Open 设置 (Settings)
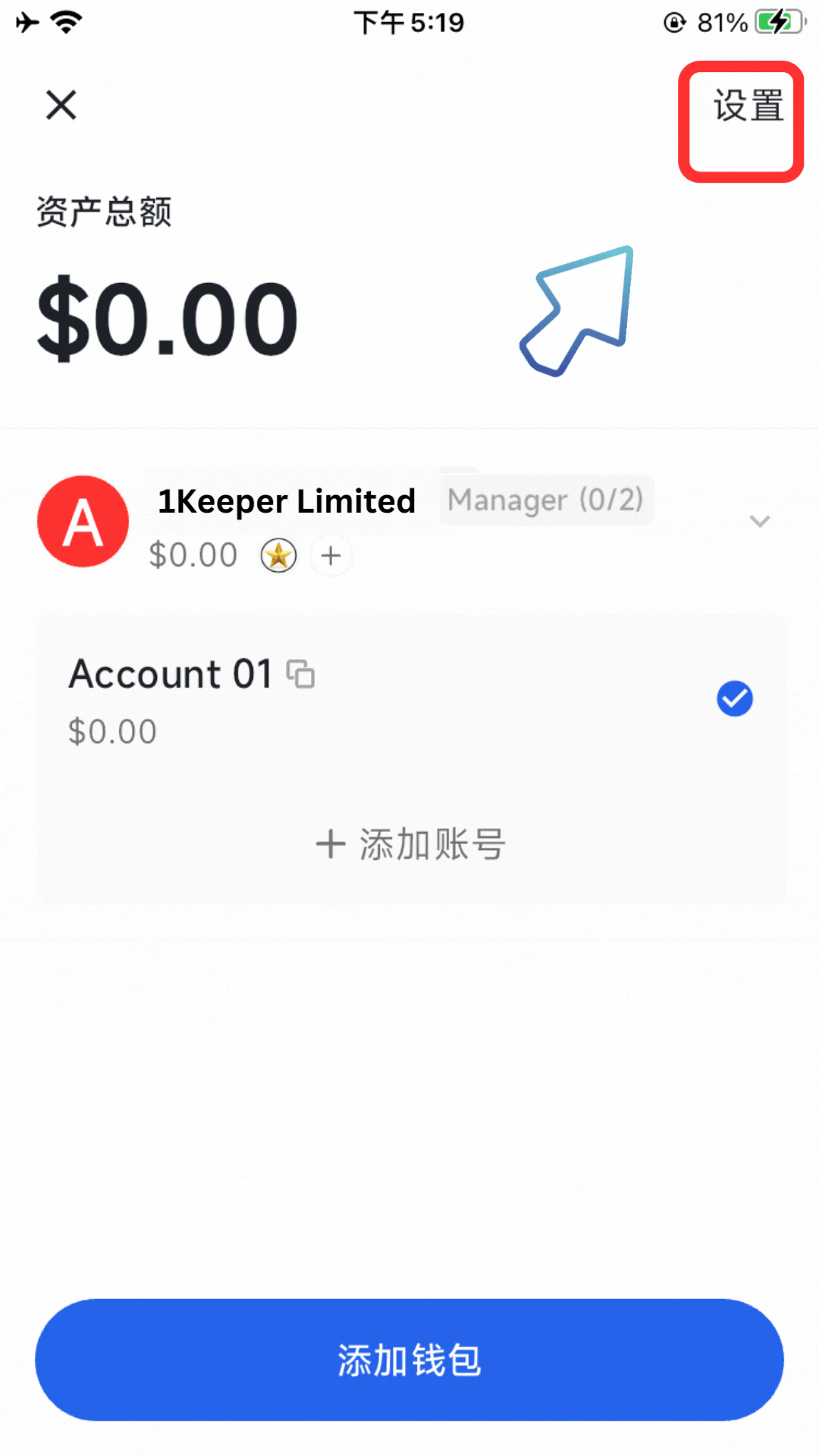 pos(747,106)
